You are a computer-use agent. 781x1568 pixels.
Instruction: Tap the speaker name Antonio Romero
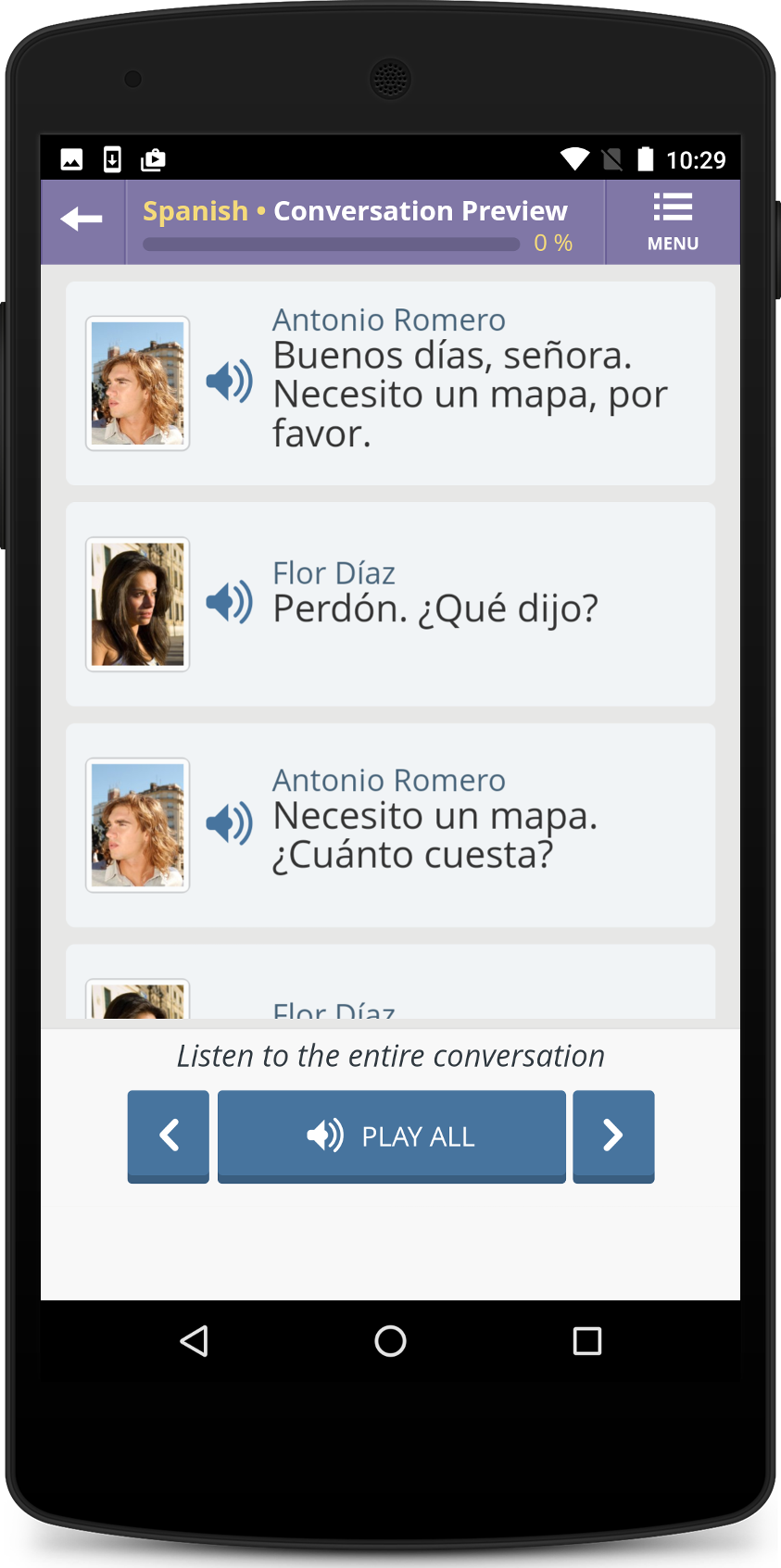click(x=388, y=319)
